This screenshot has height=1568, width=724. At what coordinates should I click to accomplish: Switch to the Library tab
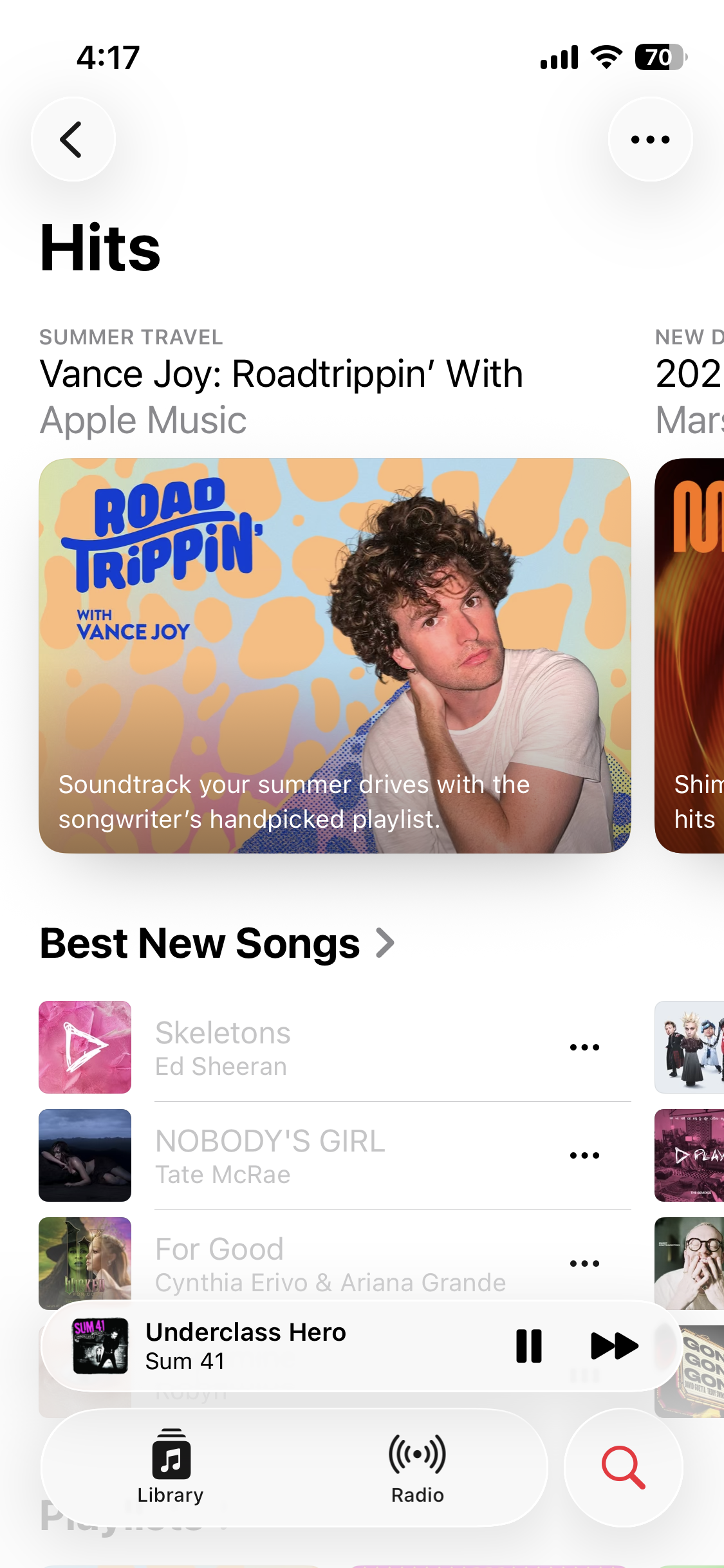(171, 1467)
